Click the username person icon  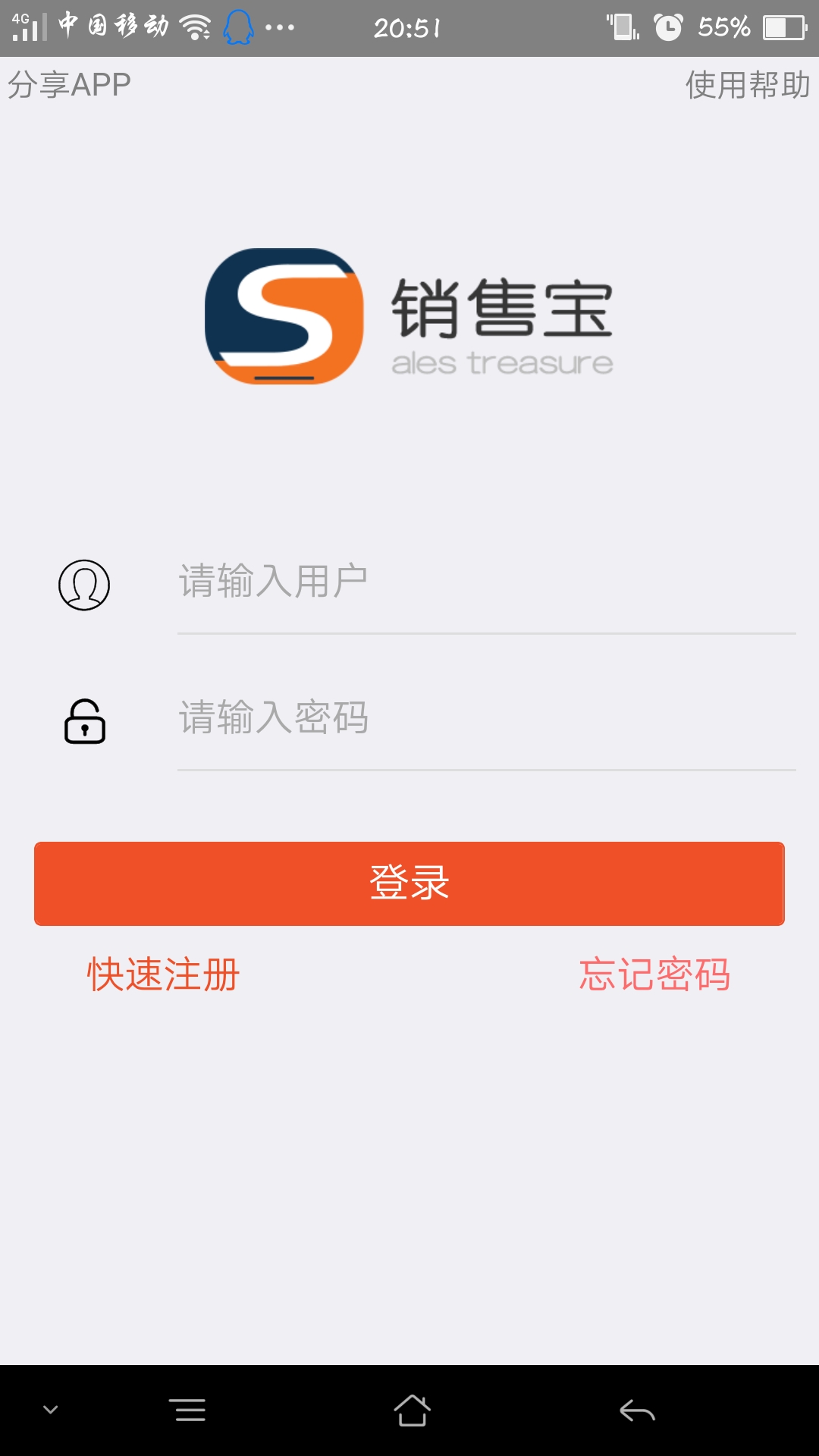click(x=85, y=584)
